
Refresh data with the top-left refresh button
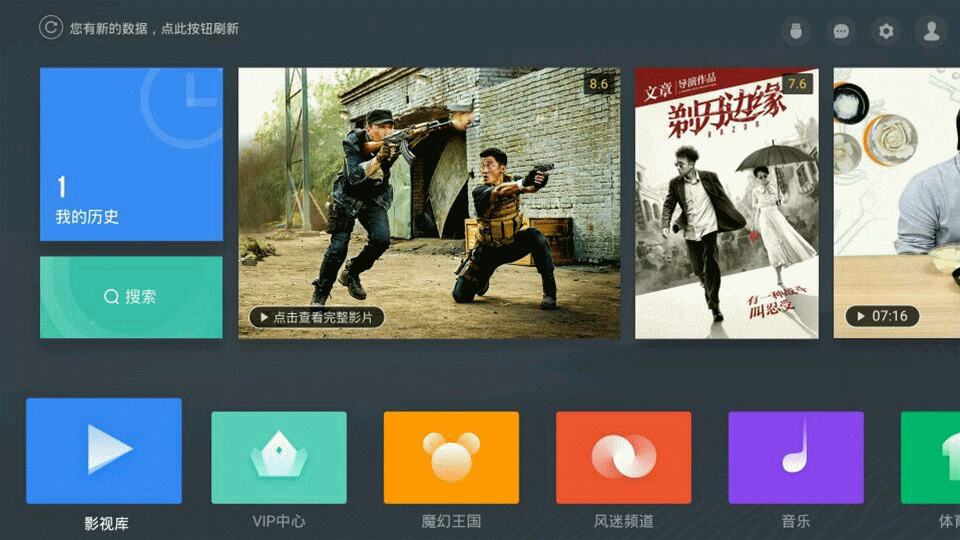(51, 28)
